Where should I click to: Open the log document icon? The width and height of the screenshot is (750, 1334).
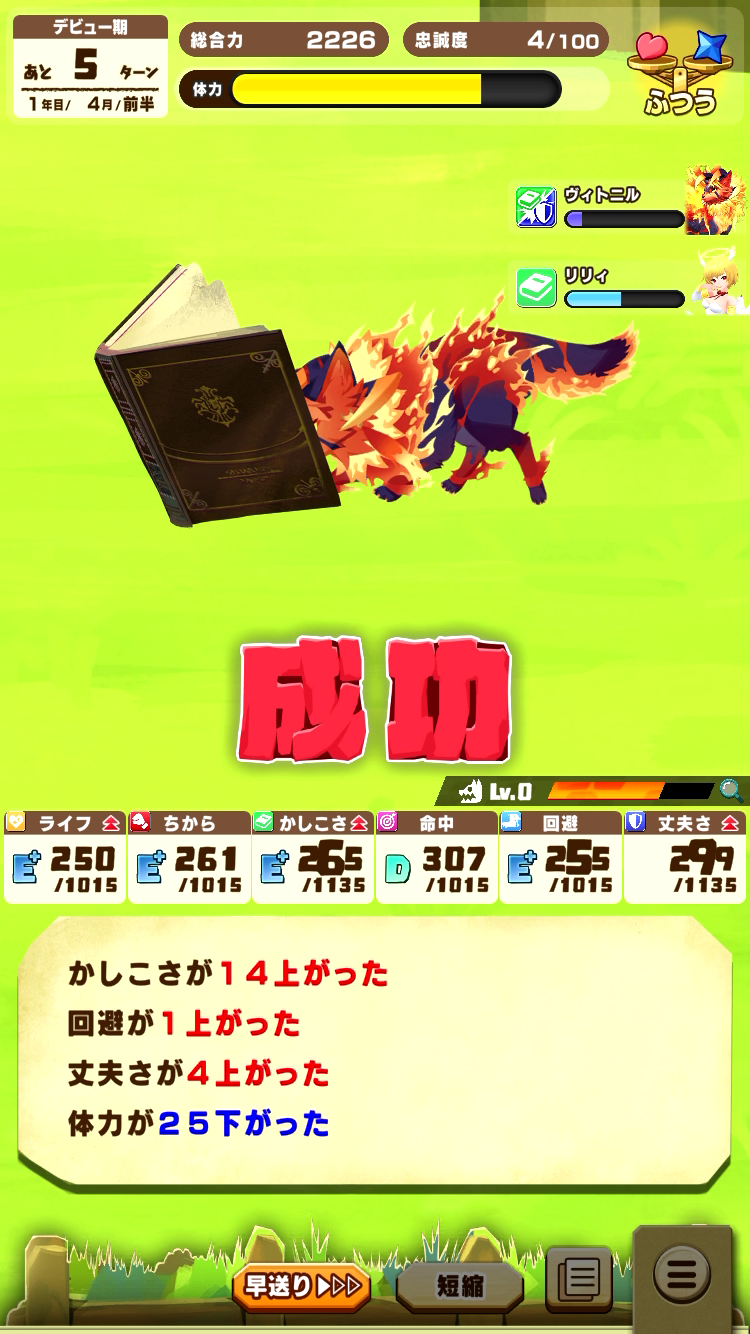579,1279
